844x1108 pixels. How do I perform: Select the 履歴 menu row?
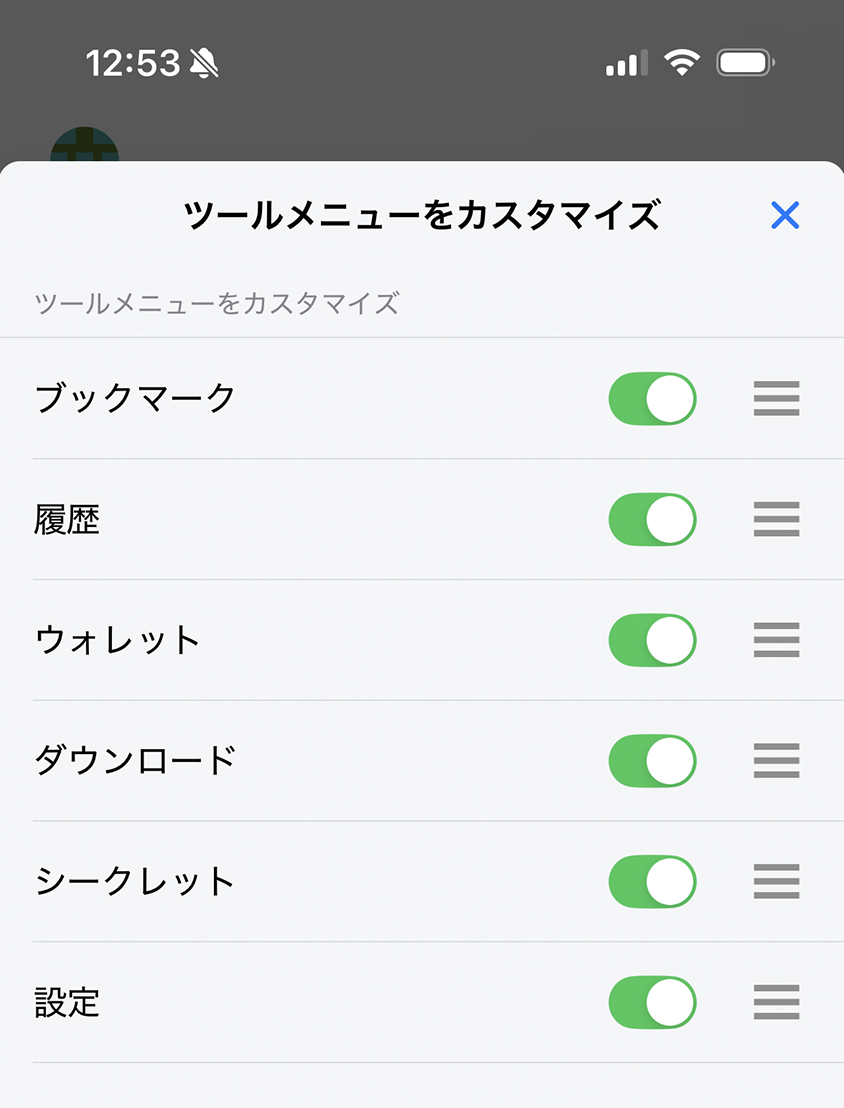point(300,520)
